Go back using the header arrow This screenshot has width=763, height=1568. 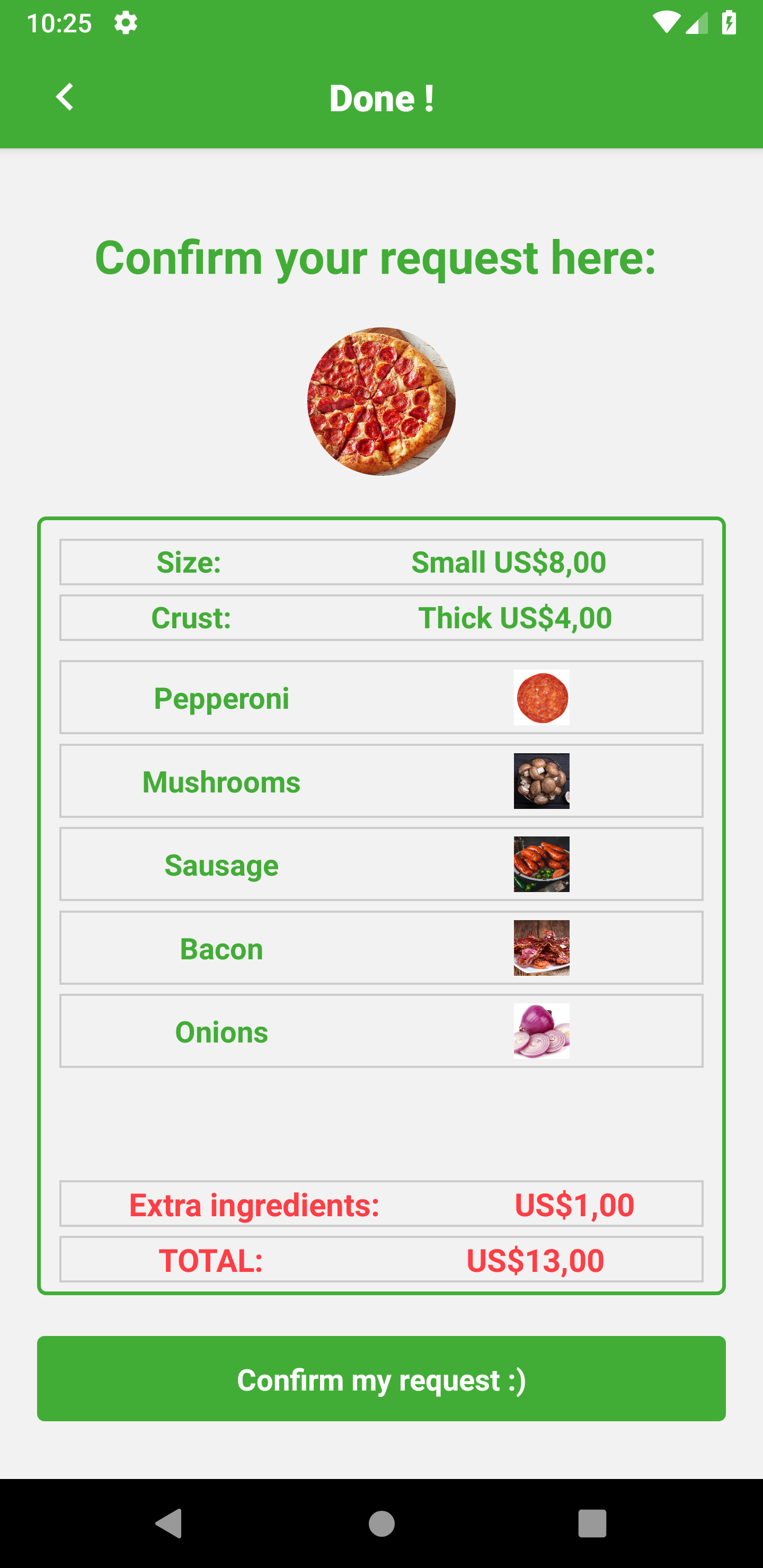[65, 97]
